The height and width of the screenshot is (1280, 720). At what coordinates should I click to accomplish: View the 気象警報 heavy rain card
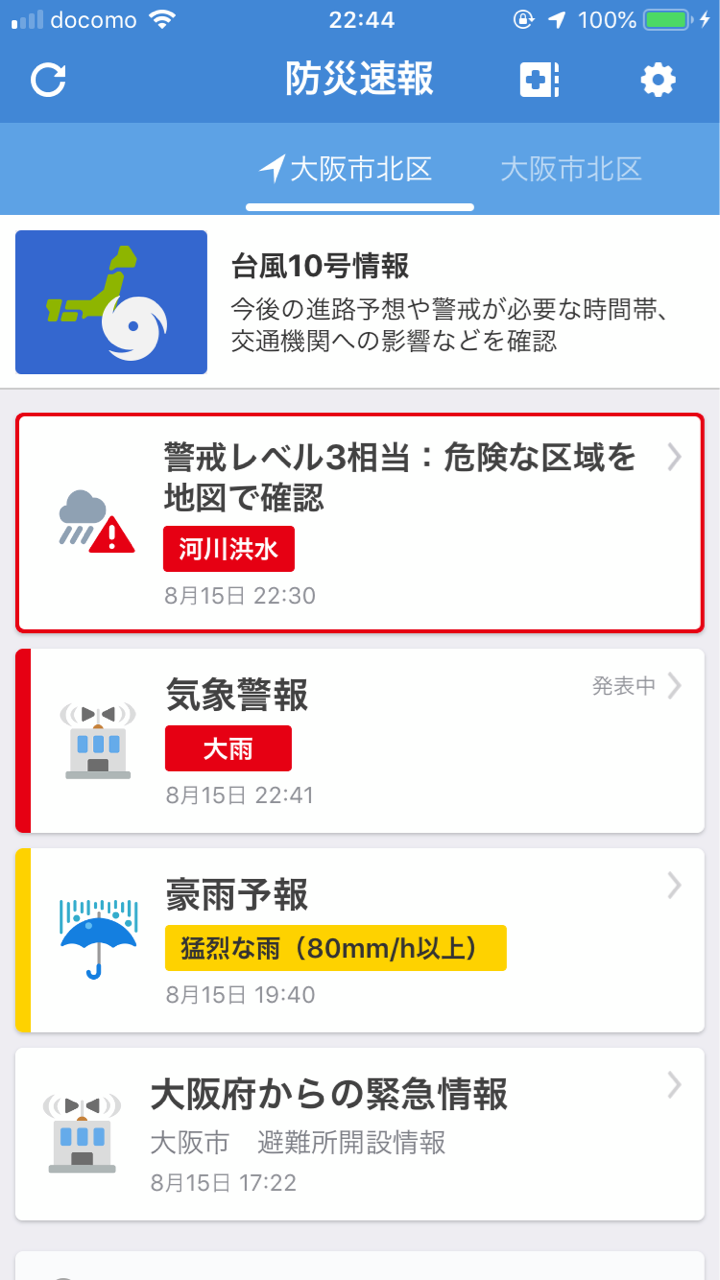coord(360,740)
